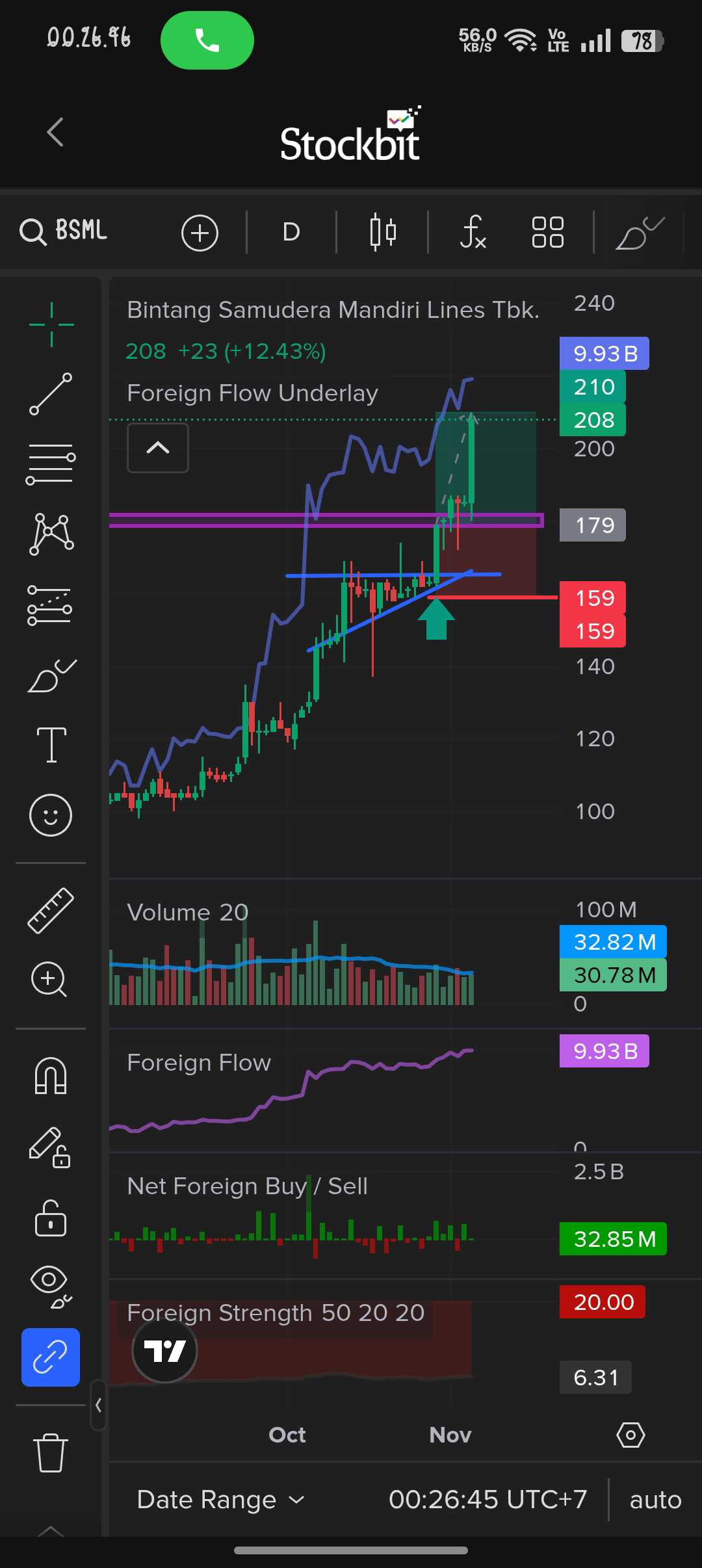The height and width of the screenshot is (1568, 702).
Task: Open chart settings gear icon
Action: (x=630, y=1435)
